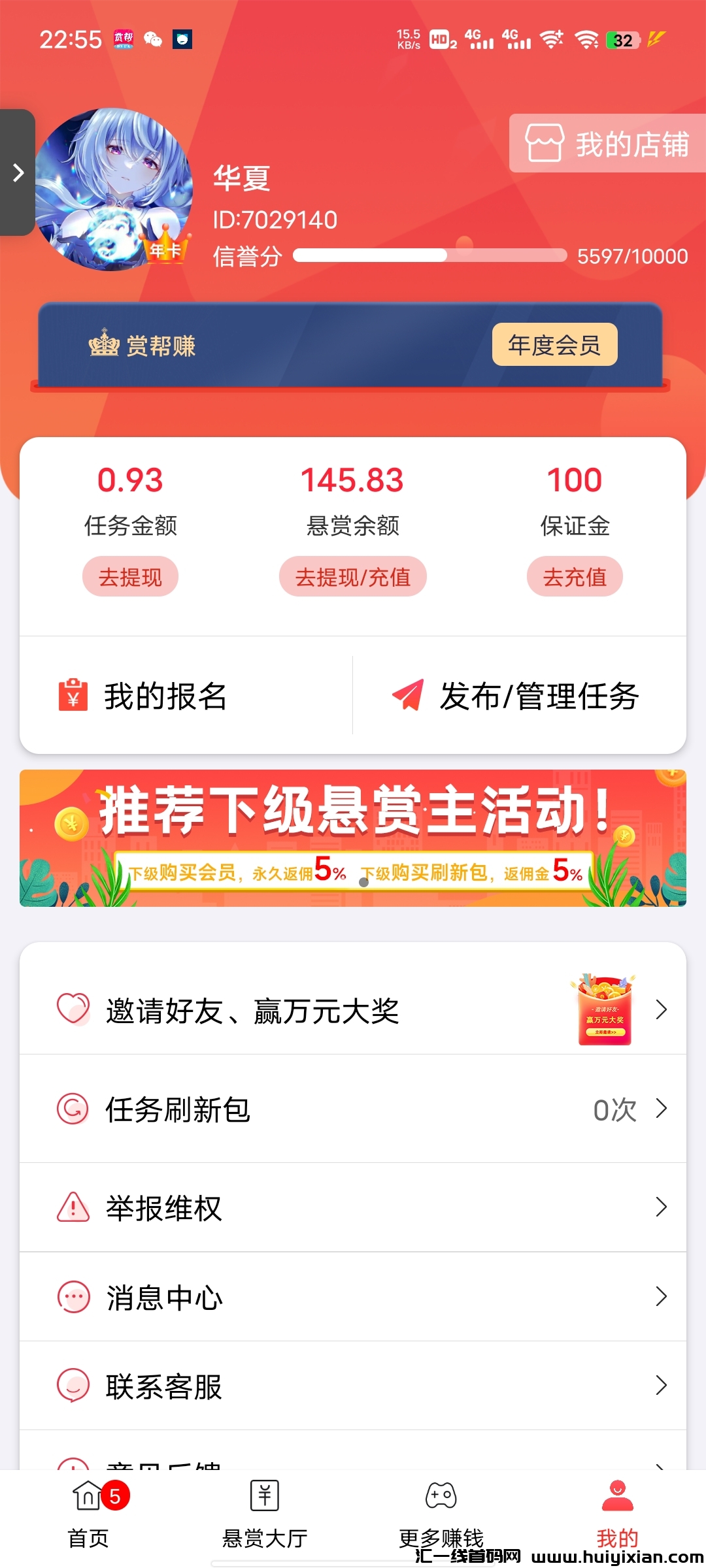Click the 消息中心 message bubble icon
706x1568 pixels.
[x=72, y=1298]
